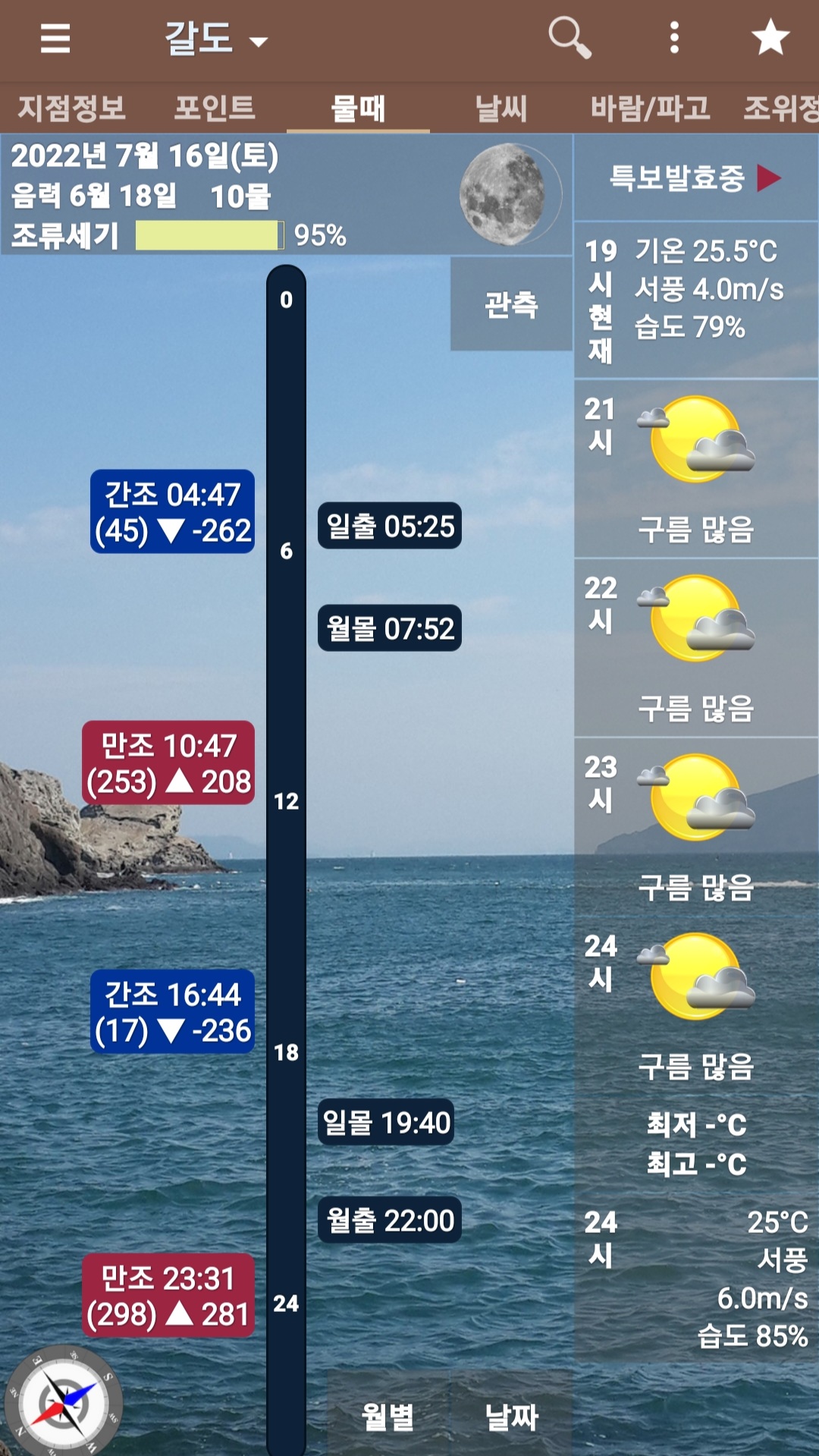819x1456 pixels.
Task: Expand the 갈도 location dropdown
Action: 216,38
